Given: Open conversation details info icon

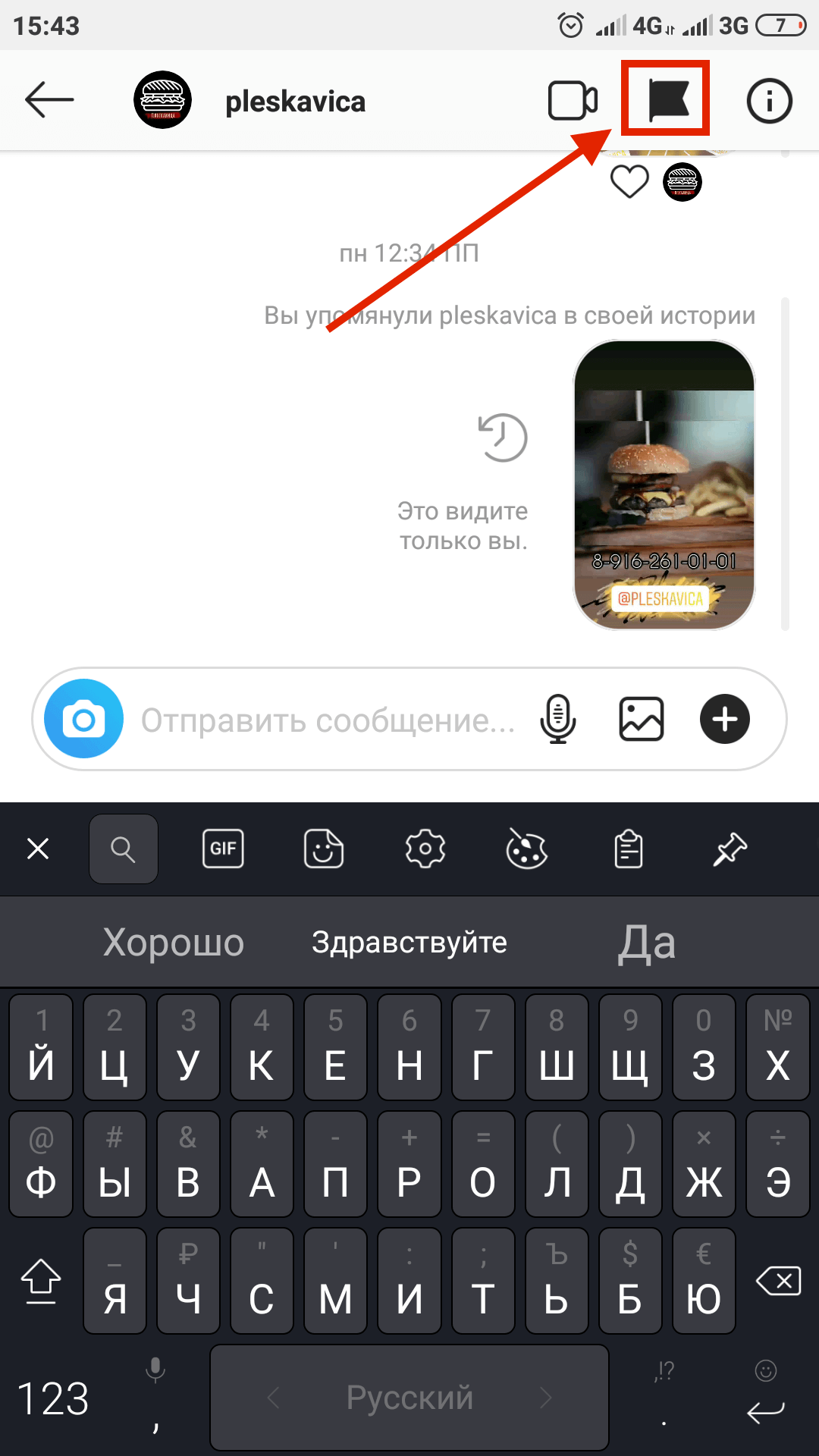Looking at the screenshot, I should coord(769,100).
